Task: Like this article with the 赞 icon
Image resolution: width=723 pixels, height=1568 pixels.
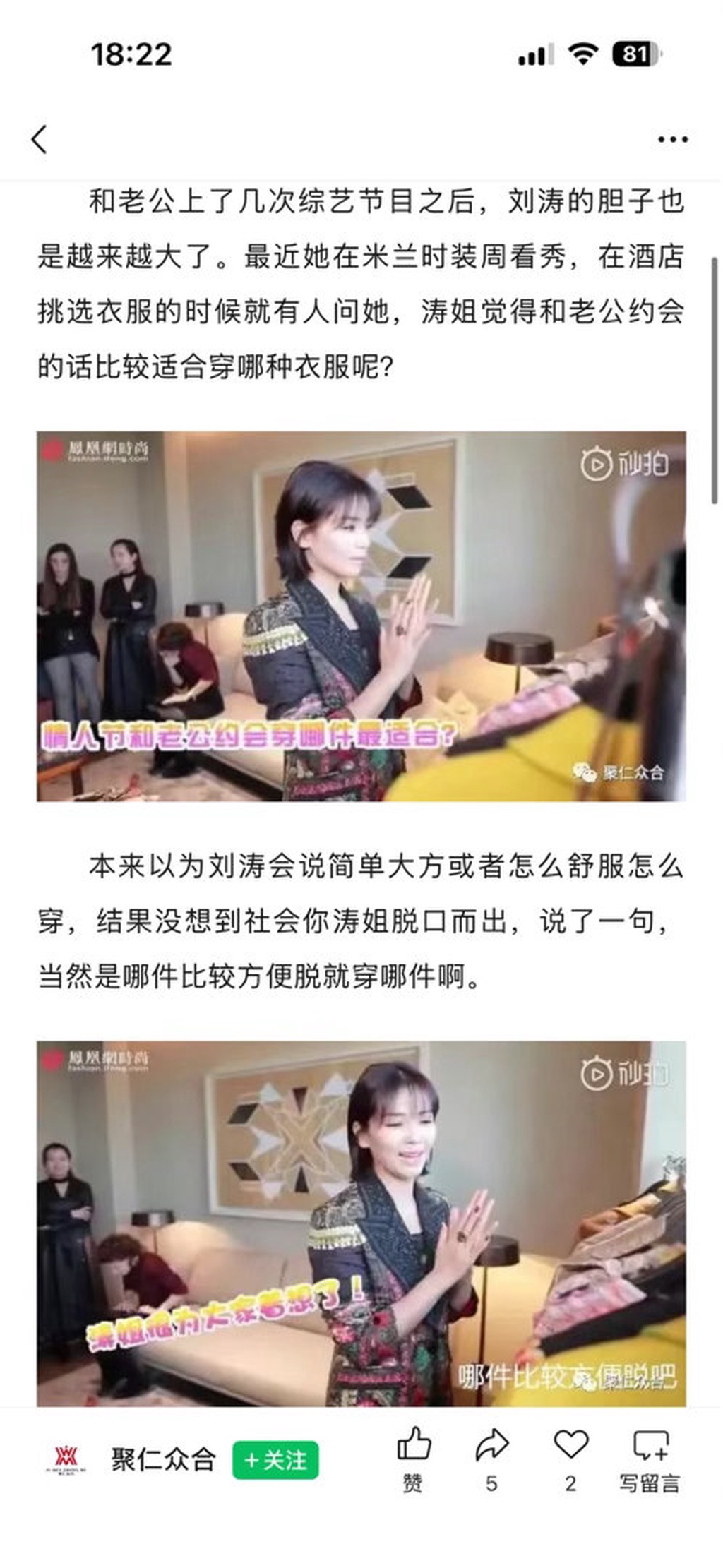Action: tap(413, 1458)
